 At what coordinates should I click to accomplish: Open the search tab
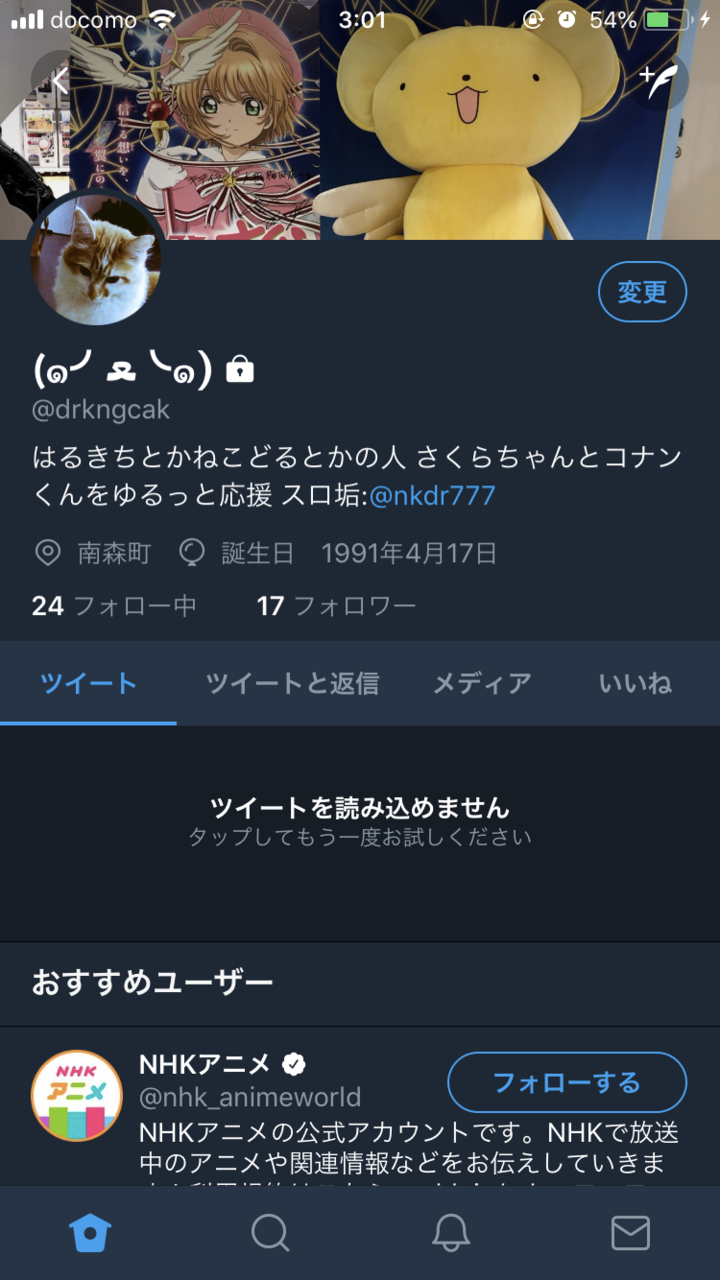point(270,1233)
